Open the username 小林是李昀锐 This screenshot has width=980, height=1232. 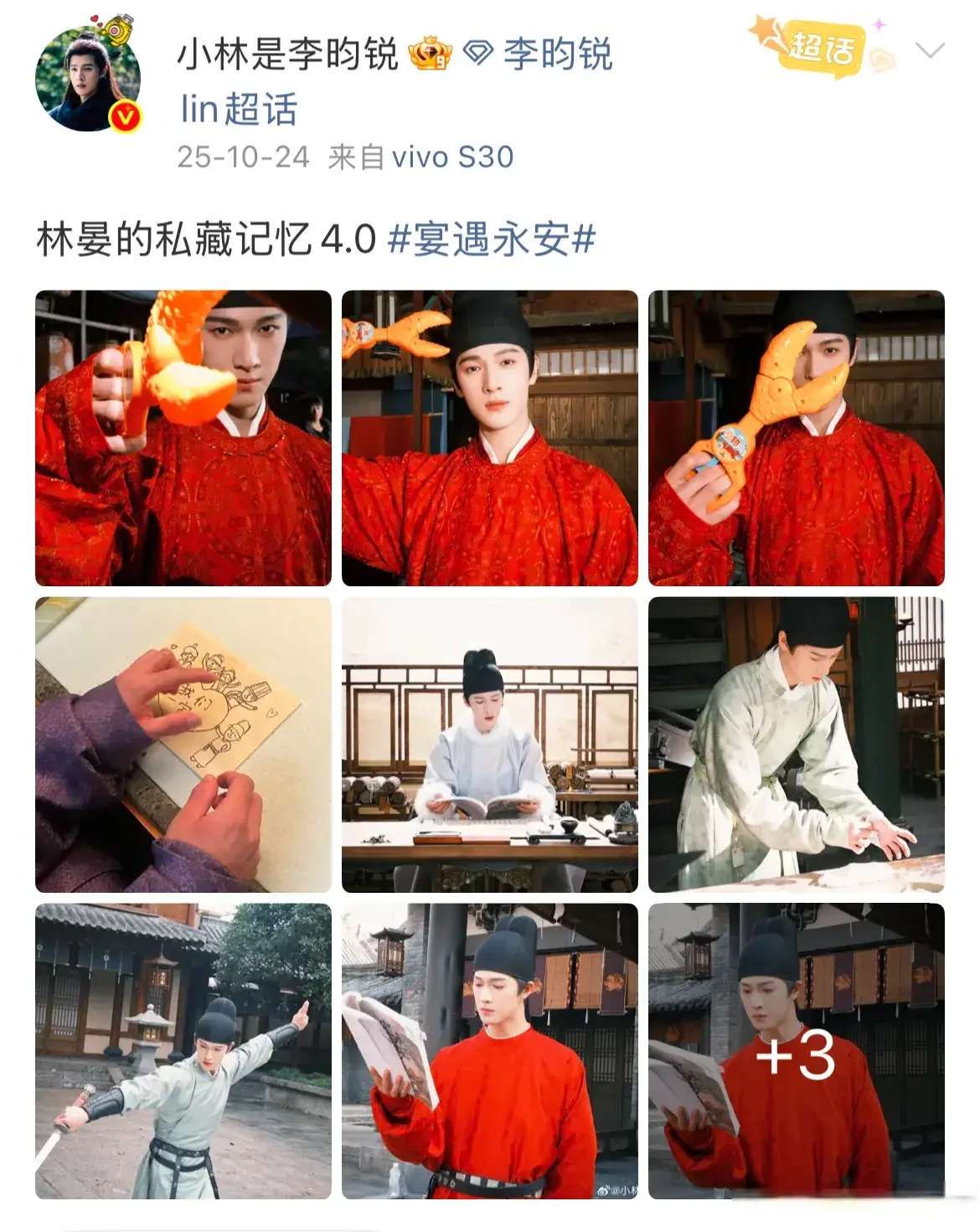287,55
